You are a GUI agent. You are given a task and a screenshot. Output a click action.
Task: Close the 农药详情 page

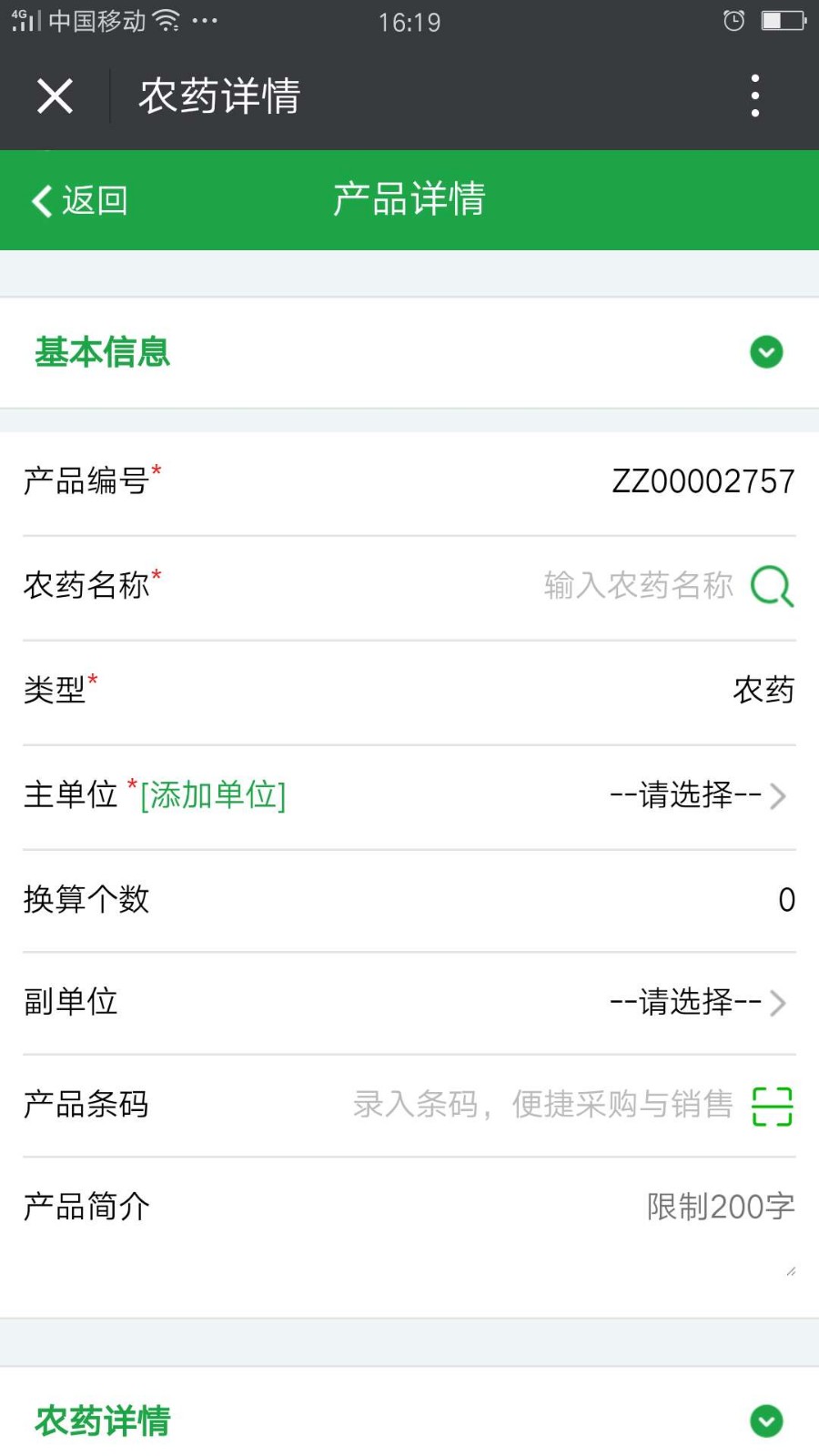click(x=55, y=96)
